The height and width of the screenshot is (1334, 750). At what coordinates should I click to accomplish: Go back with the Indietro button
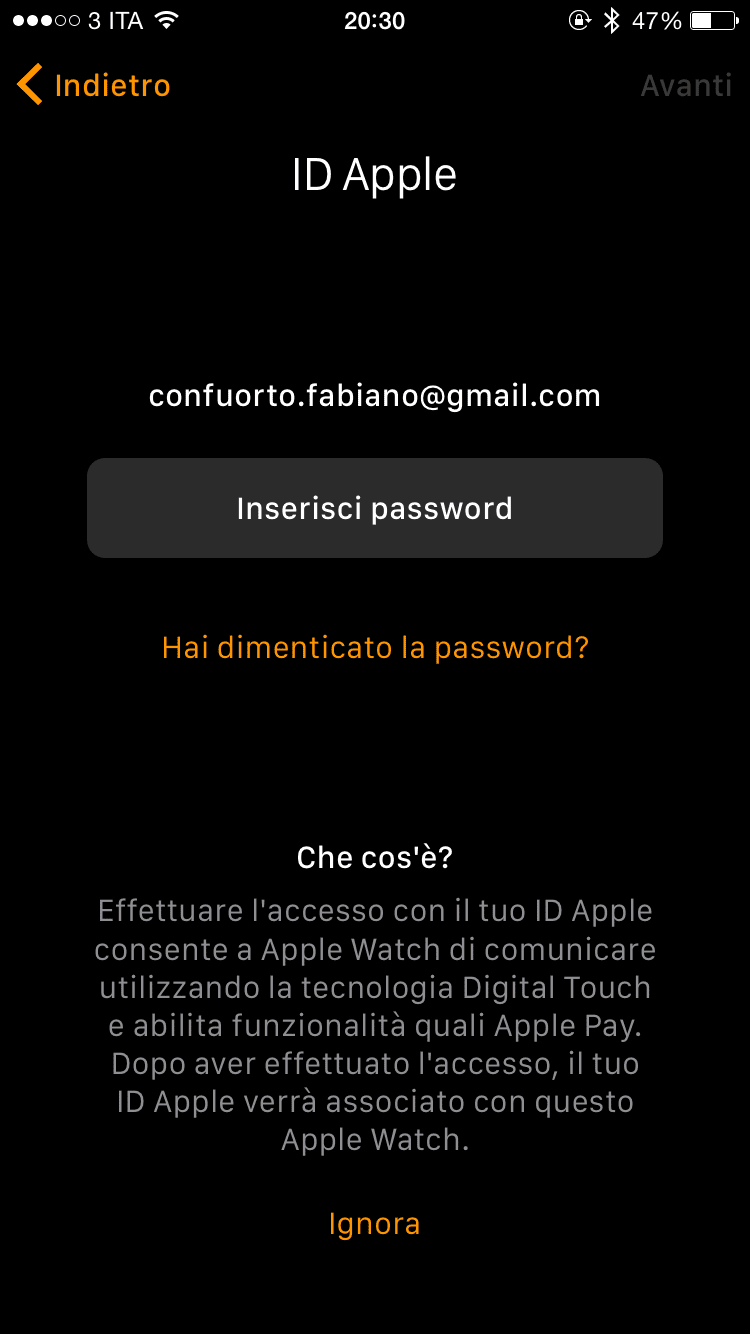pos(94,86)
